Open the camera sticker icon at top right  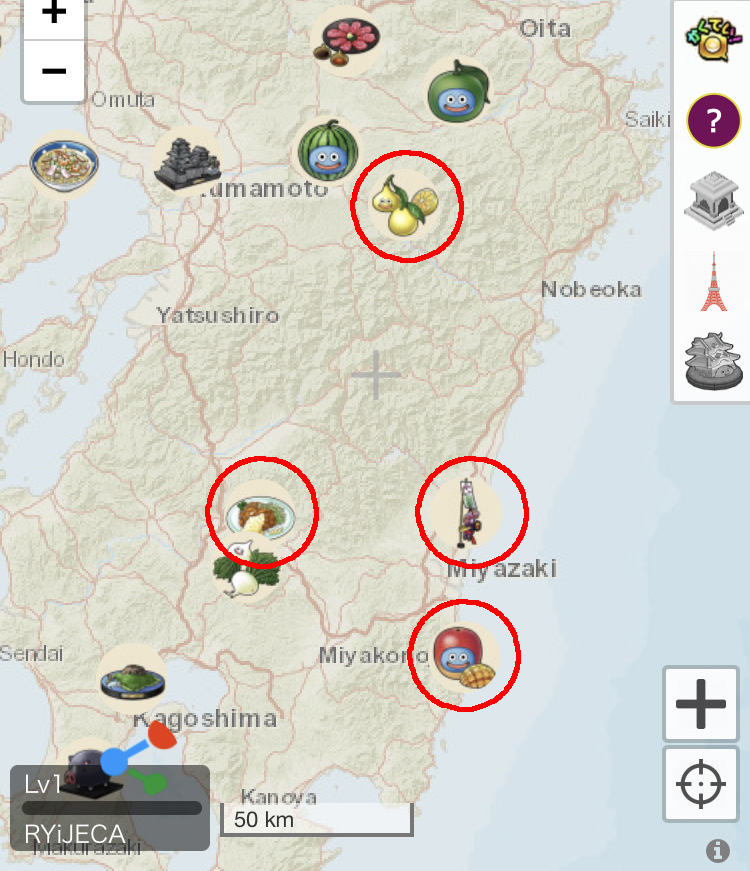click(x=712, y=40)
